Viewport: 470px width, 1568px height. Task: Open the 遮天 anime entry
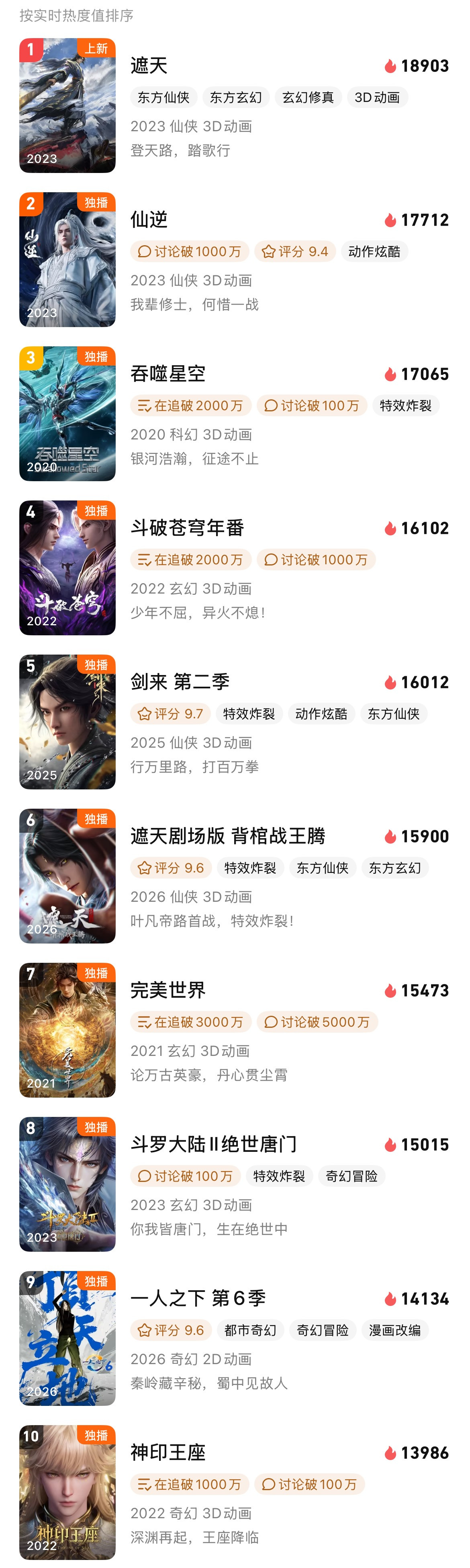(235, 105)
